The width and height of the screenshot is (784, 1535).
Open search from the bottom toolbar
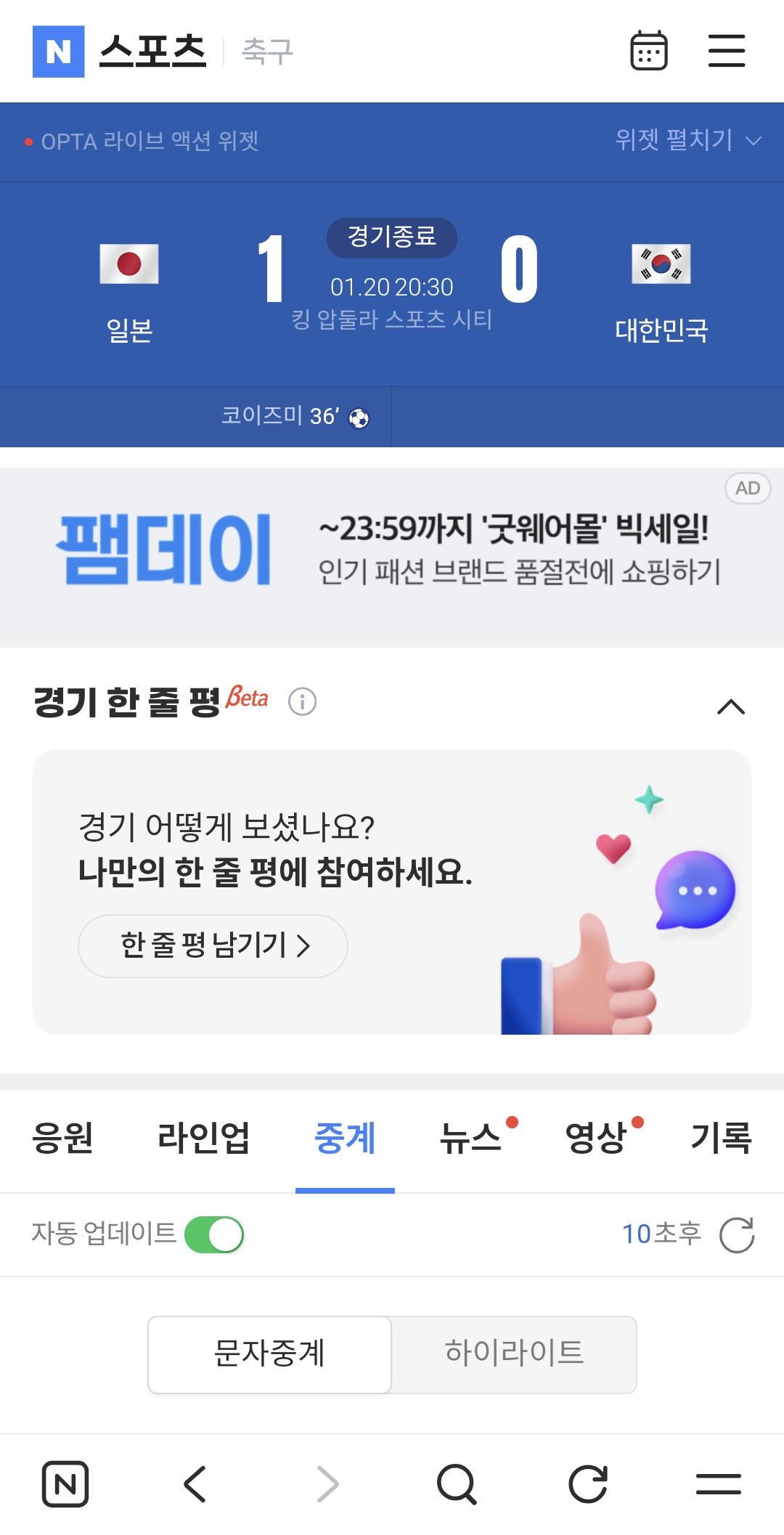(457, 1483)
